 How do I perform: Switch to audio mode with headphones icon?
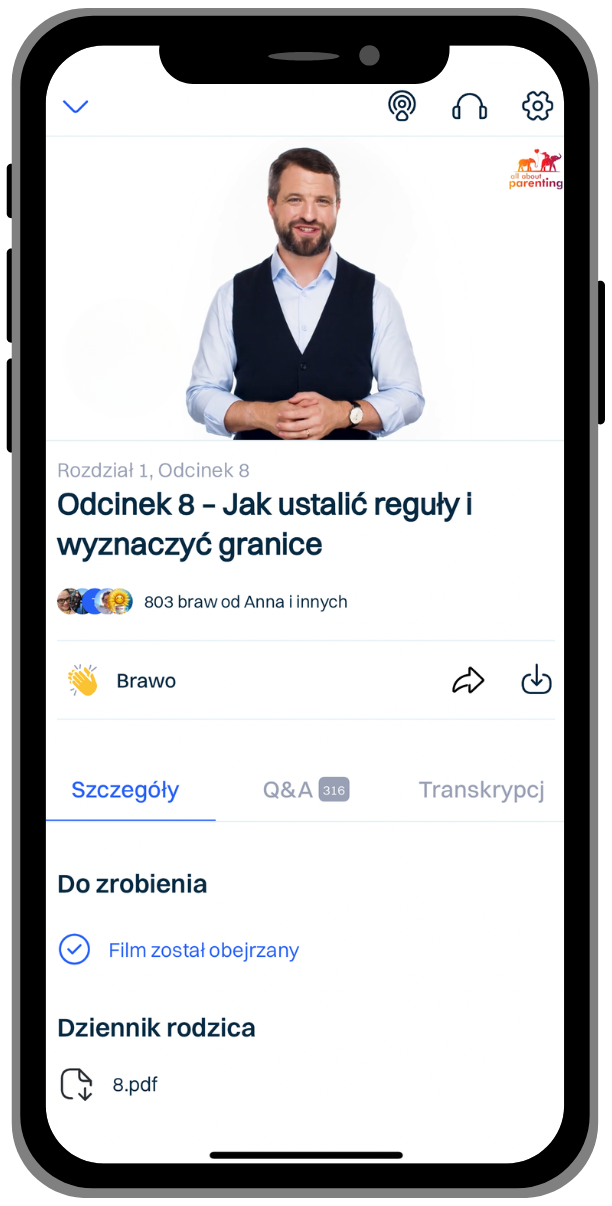[x=470, y=106]
